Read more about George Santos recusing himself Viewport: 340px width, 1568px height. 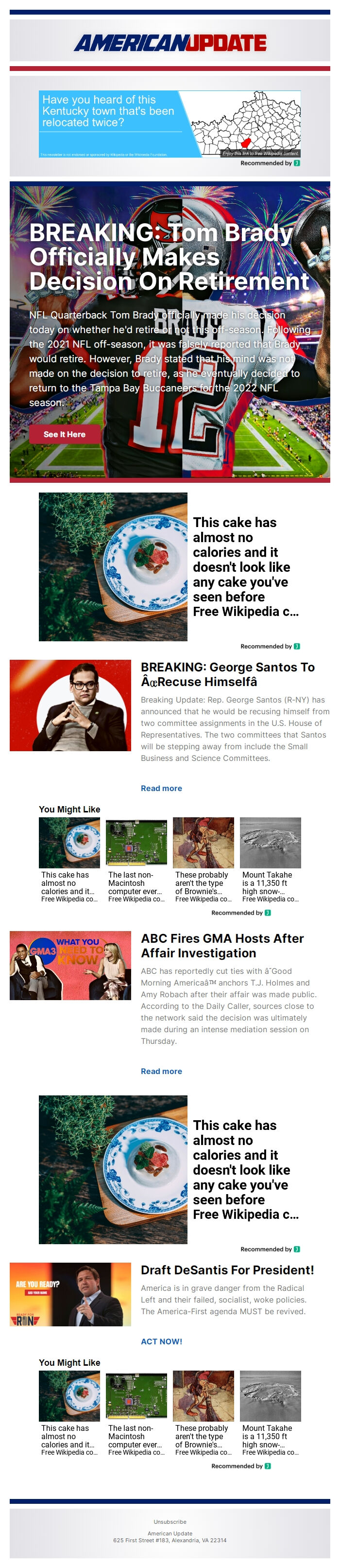coord(161,788)
